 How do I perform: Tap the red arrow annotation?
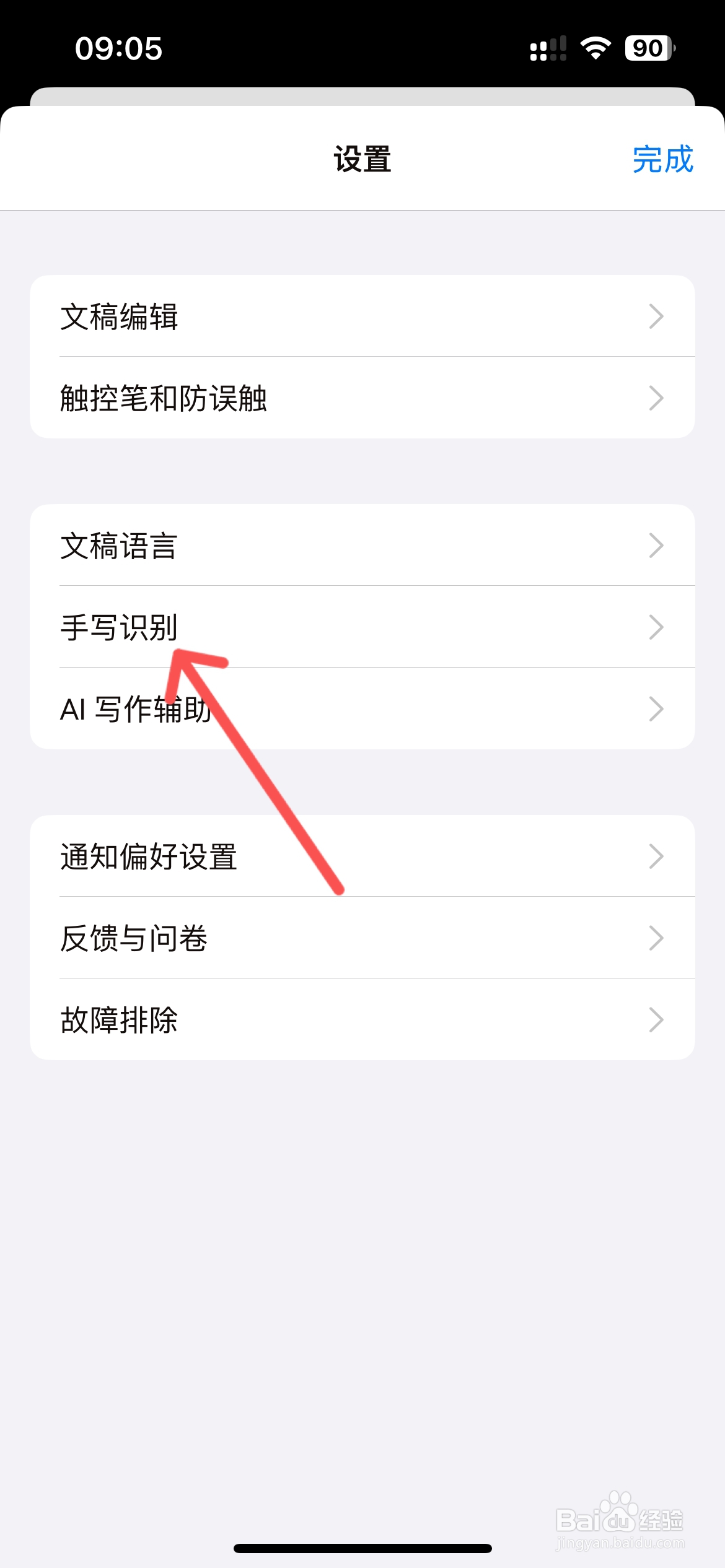[260, 774]
